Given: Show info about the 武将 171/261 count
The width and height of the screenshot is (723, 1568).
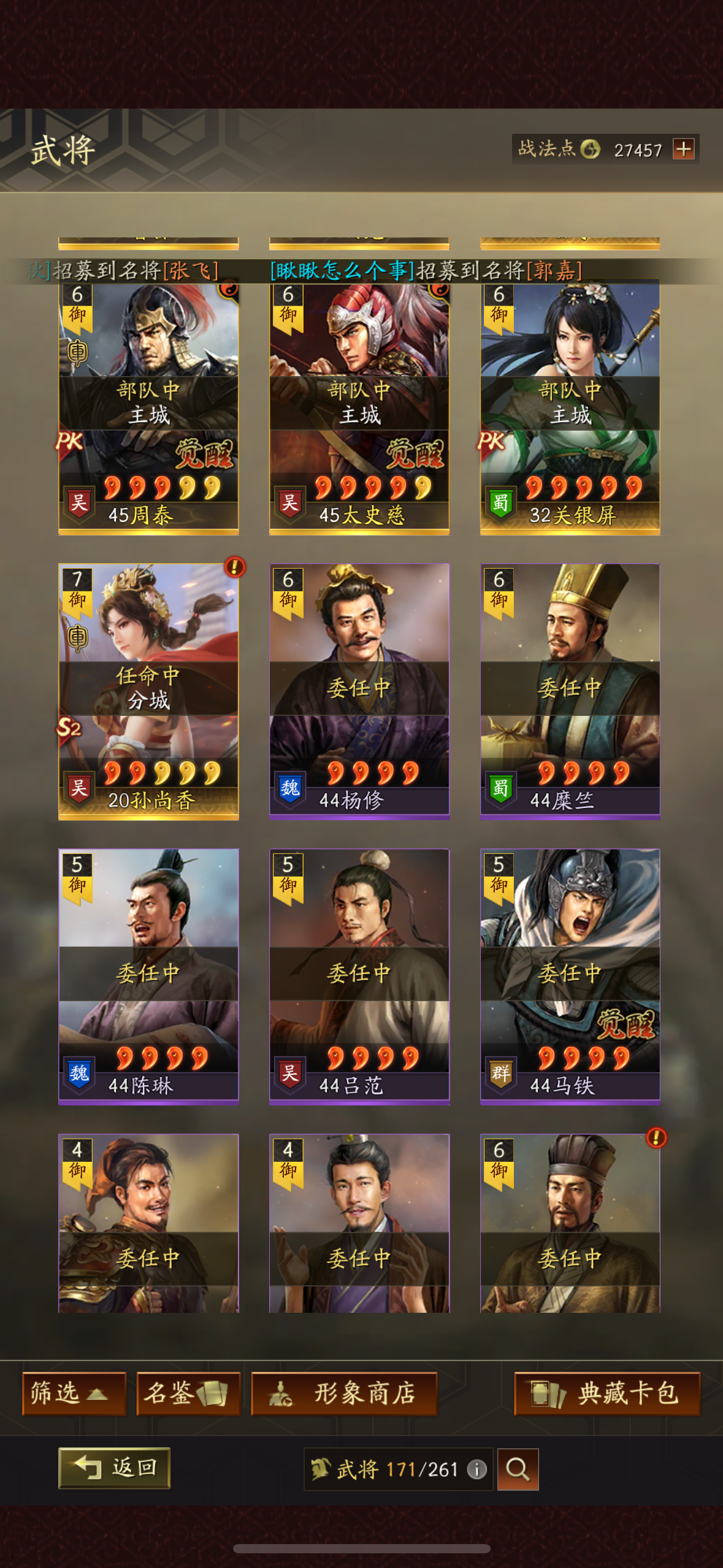Looking at the screenshot, I should 477,1469.
